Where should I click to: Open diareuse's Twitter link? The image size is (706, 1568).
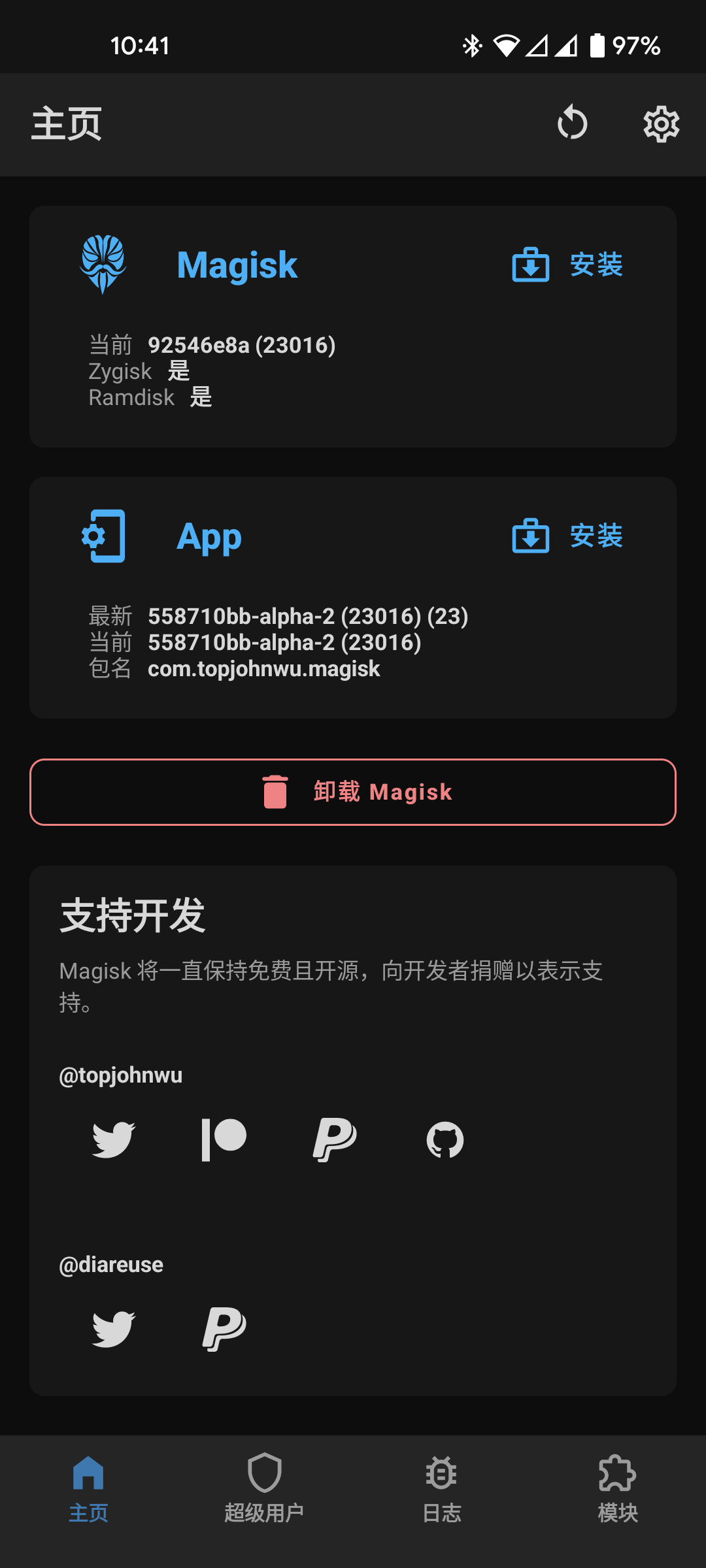coord(114,1330)
